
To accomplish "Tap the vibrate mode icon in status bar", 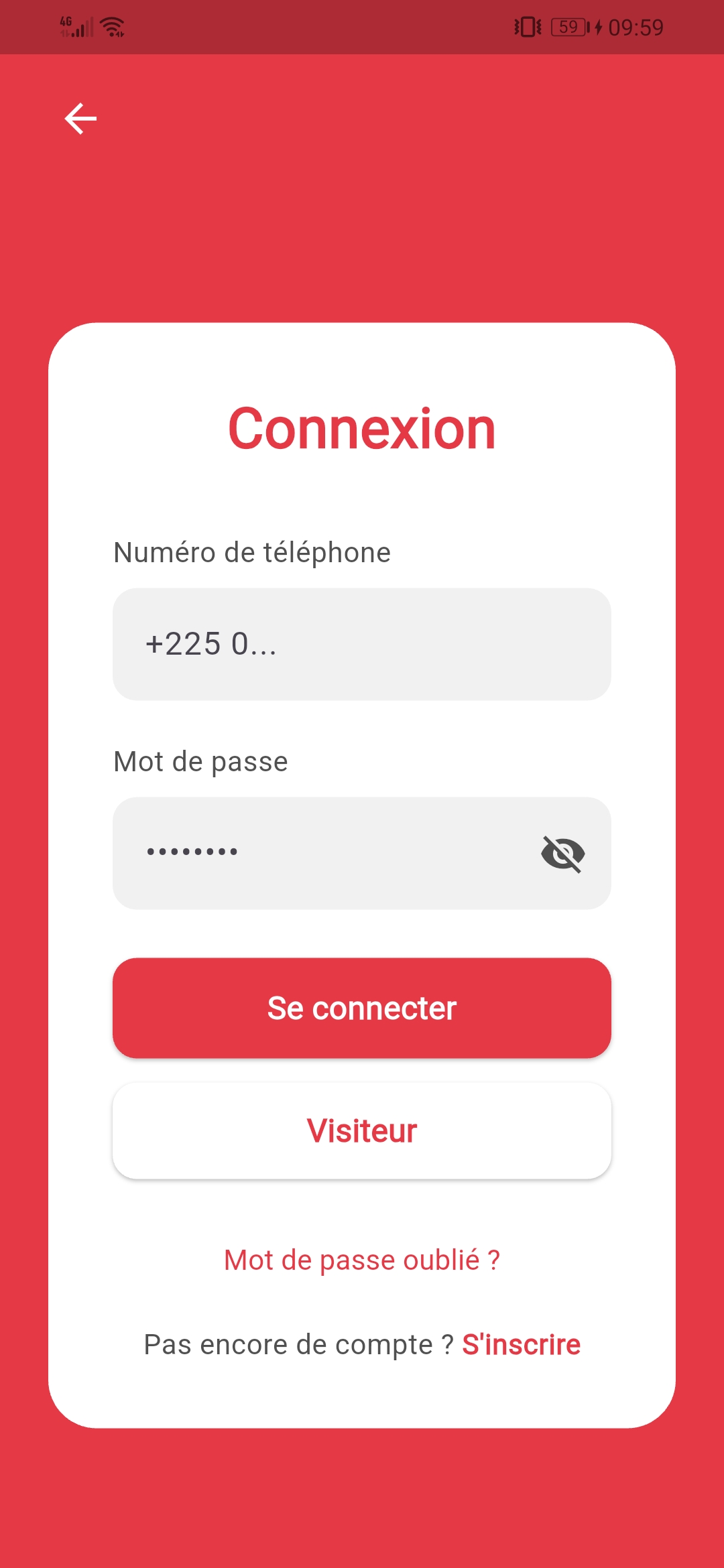I will coord(527,26).
